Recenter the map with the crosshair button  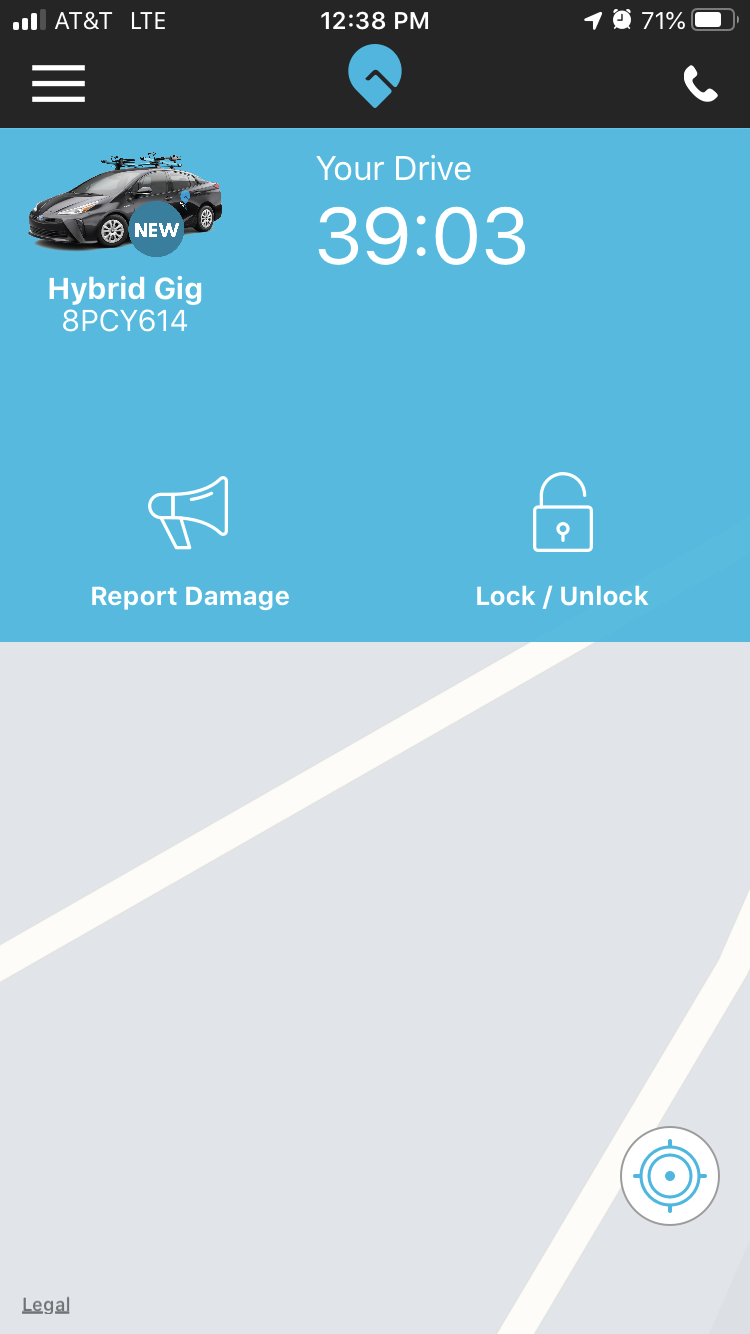click(x=669, y=1175)
